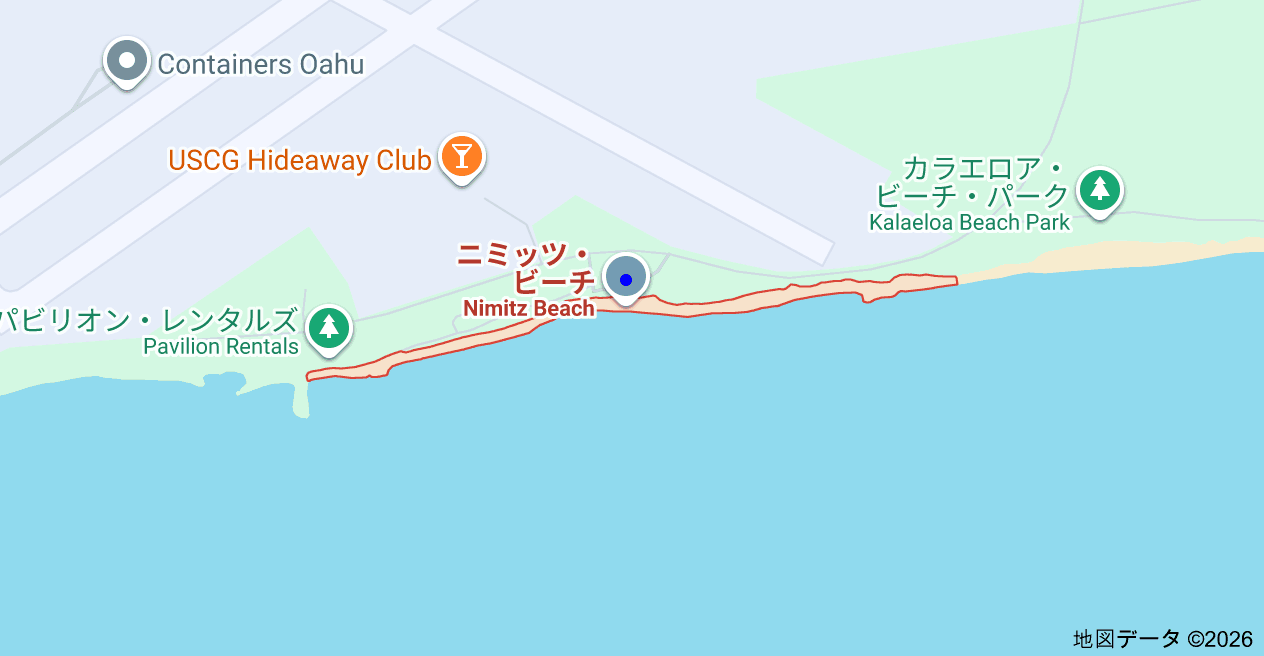Open the Containers Oahu map pin

tap(127, 61)
